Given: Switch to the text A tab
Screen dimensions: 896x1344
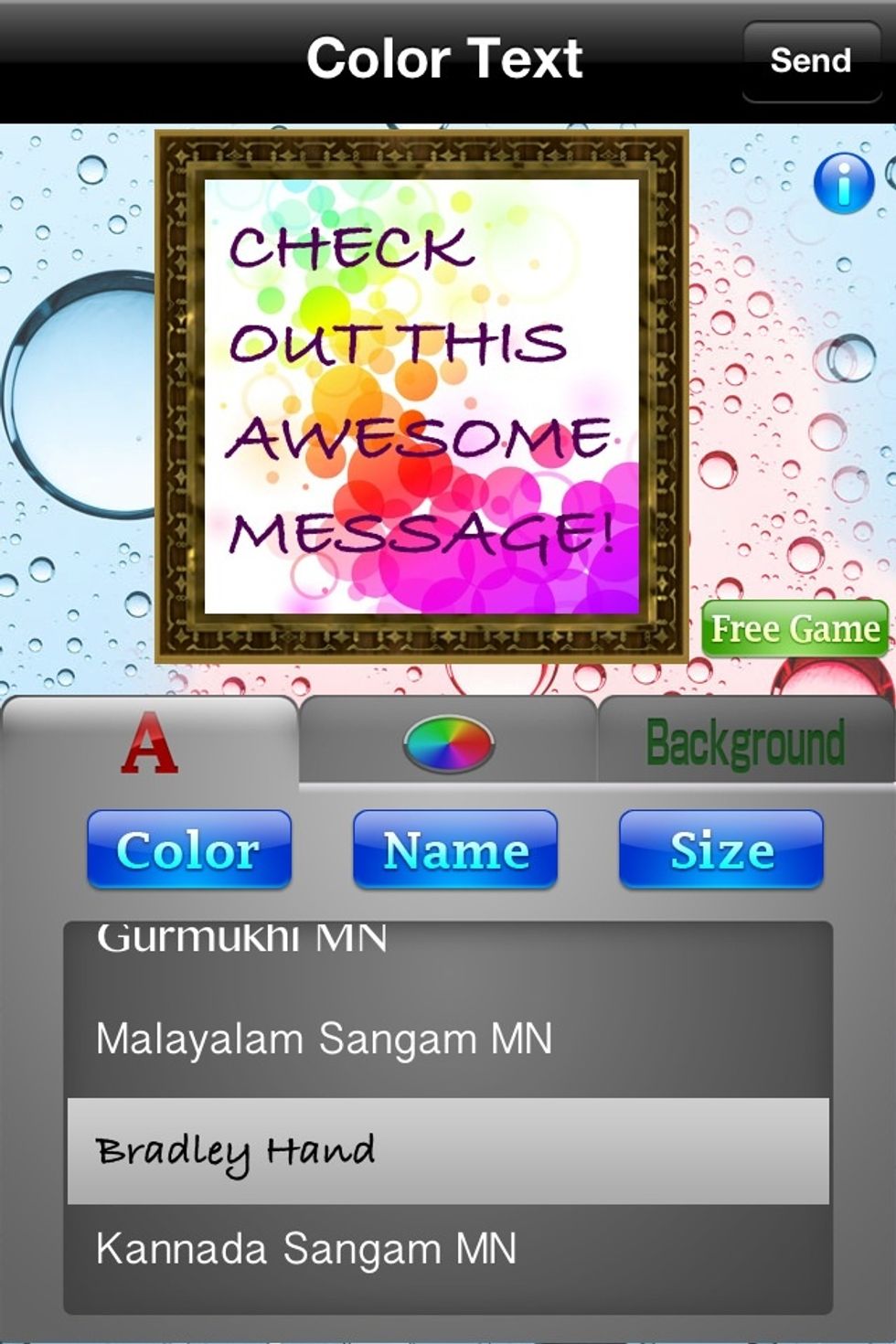Looking at the screenshot, I should coord(150,742).
